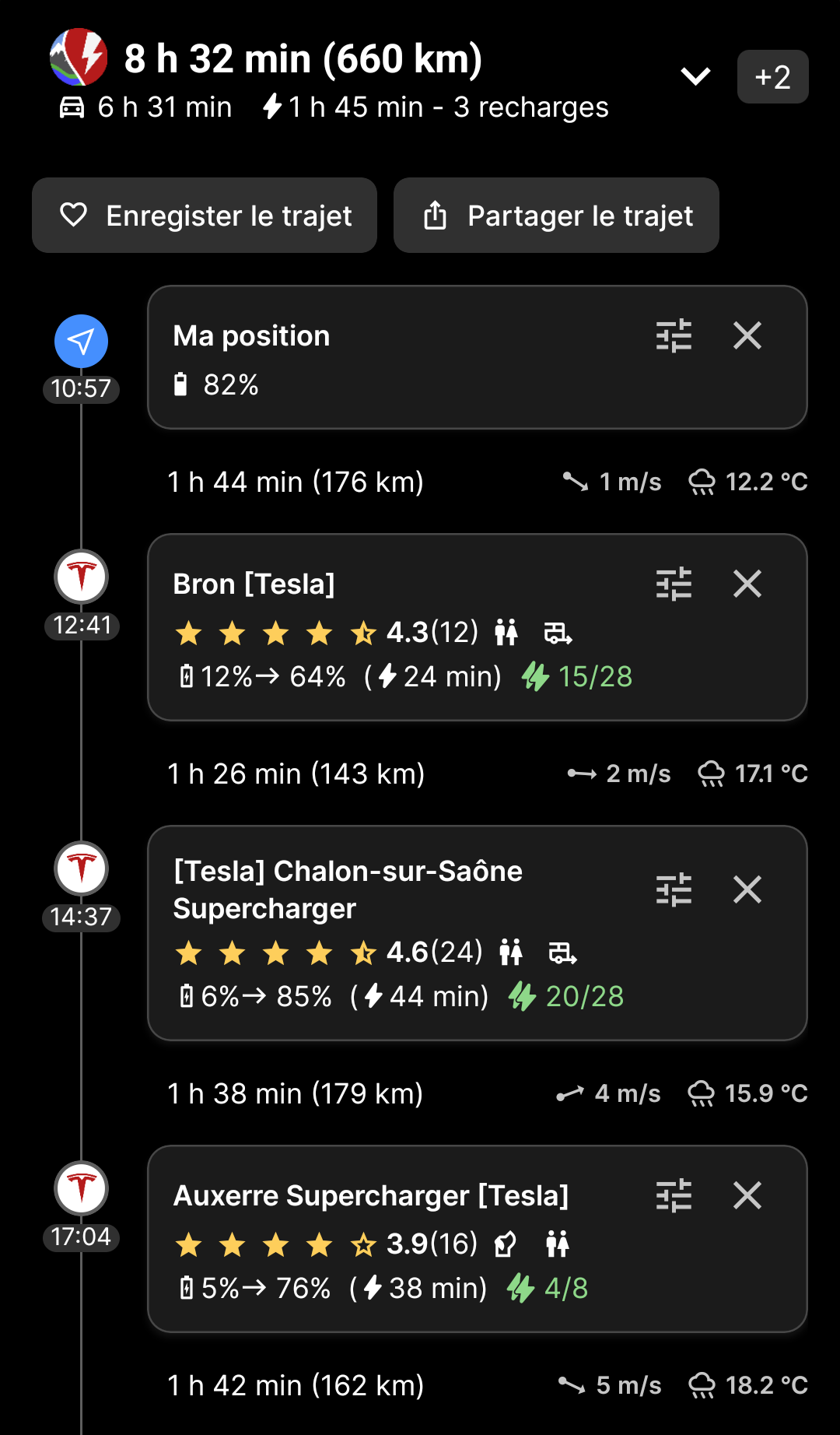Tap Partager le trajet to share route

coord(556,215)
